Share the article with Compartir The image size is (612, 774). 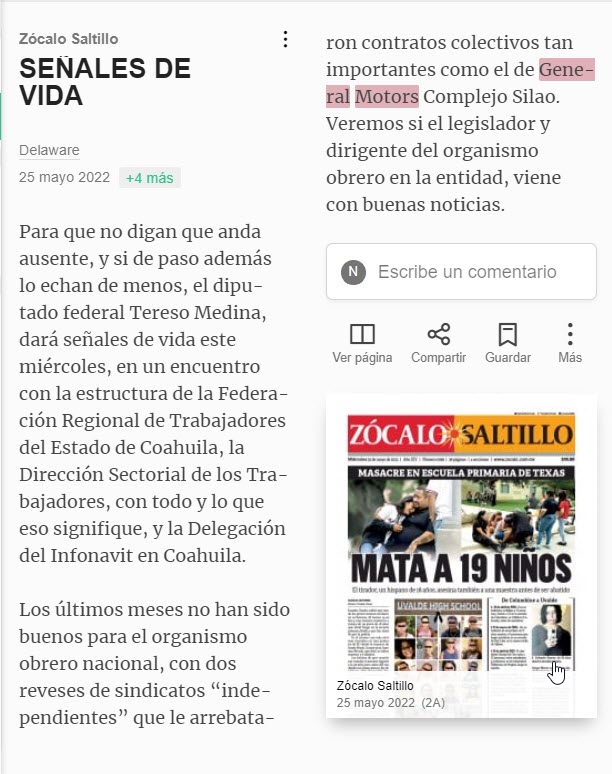point(438,343)
